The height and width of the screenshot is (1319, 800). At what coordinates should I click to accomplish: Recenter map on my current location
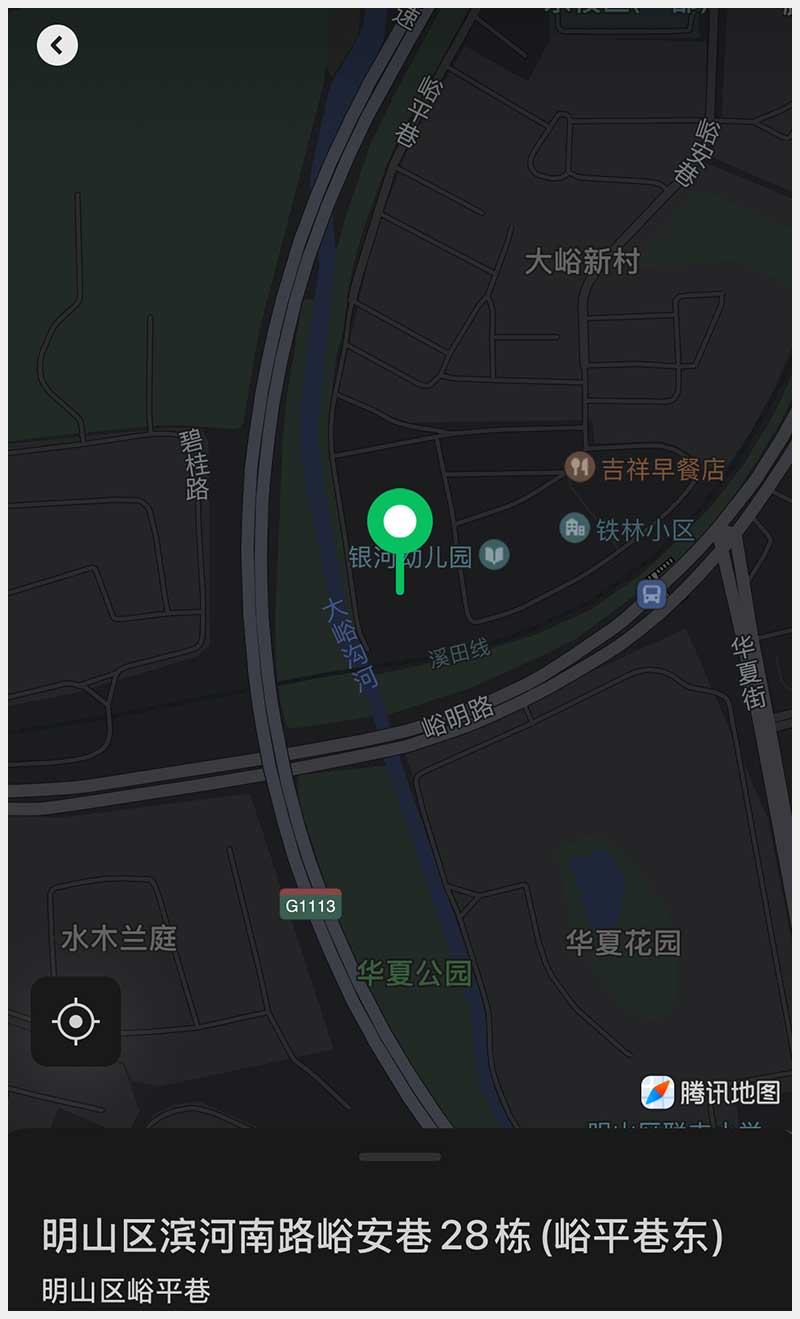pyautogui.click(x=76, y=1021)
